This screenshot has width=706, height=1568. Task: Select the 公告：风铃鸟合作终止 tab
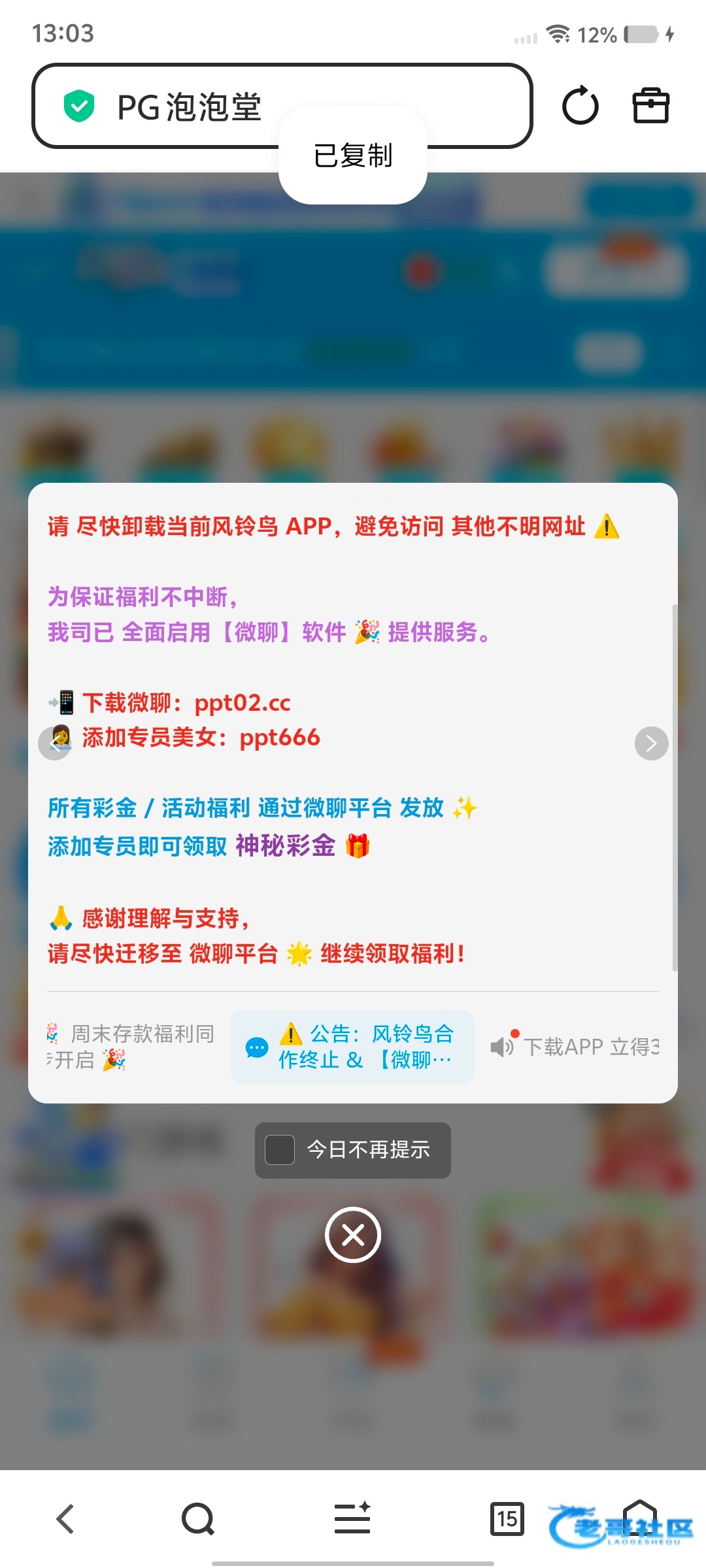click(352, 1046)
